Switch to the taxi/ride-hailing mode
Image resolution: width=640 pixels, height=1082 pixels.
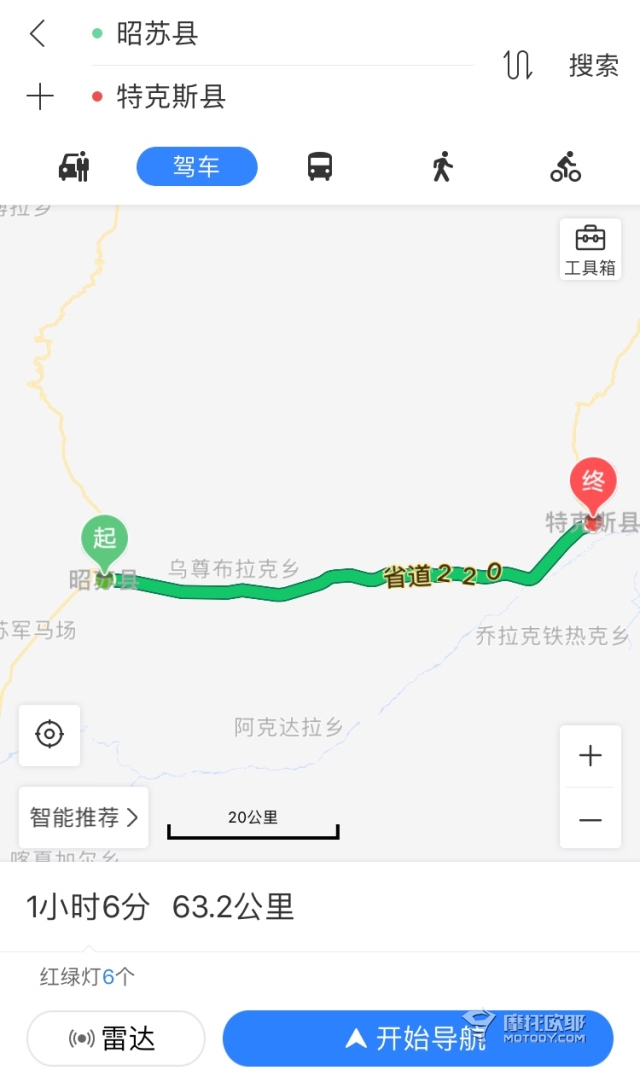point(74,166)
